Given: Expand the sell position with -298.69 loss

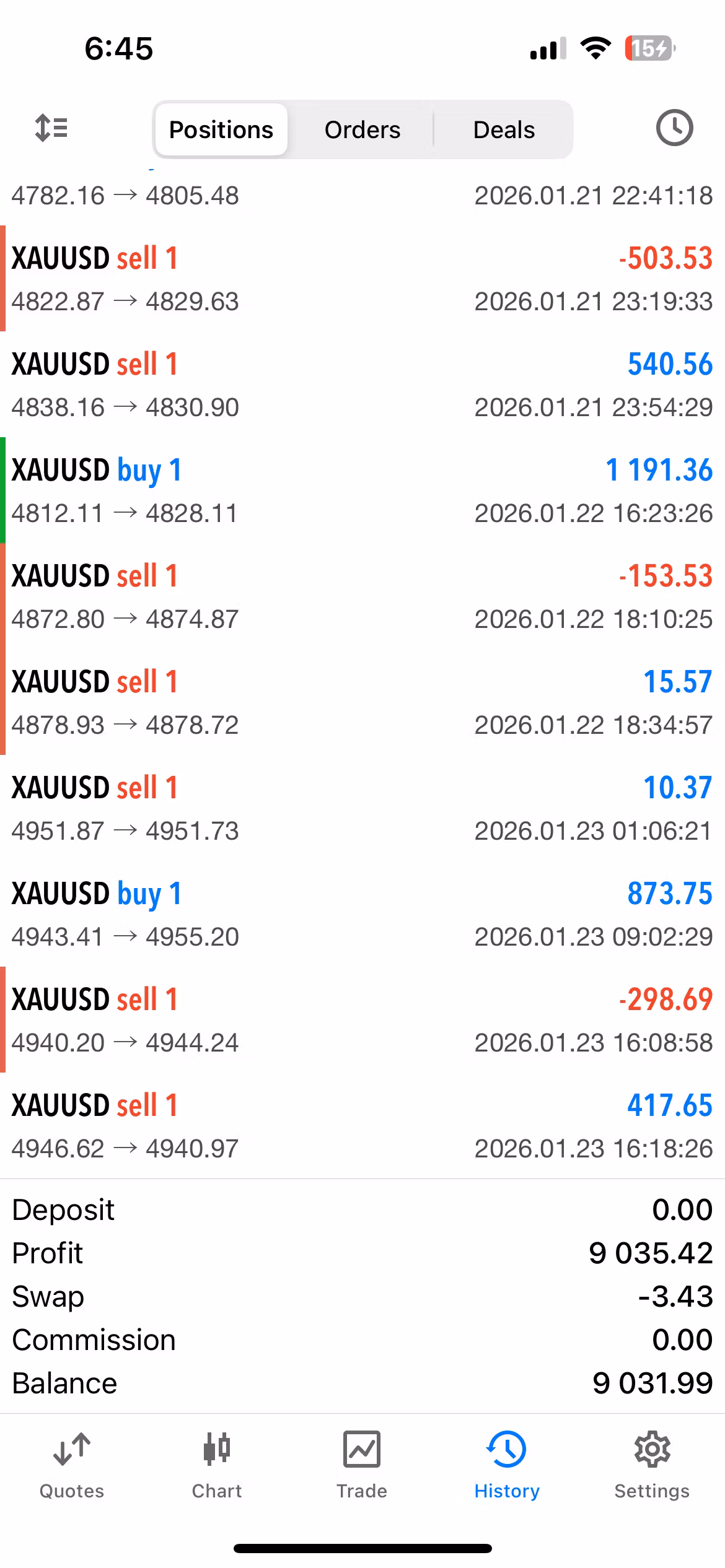Looking at the screenshot, I should click(x=362, y=1021).
